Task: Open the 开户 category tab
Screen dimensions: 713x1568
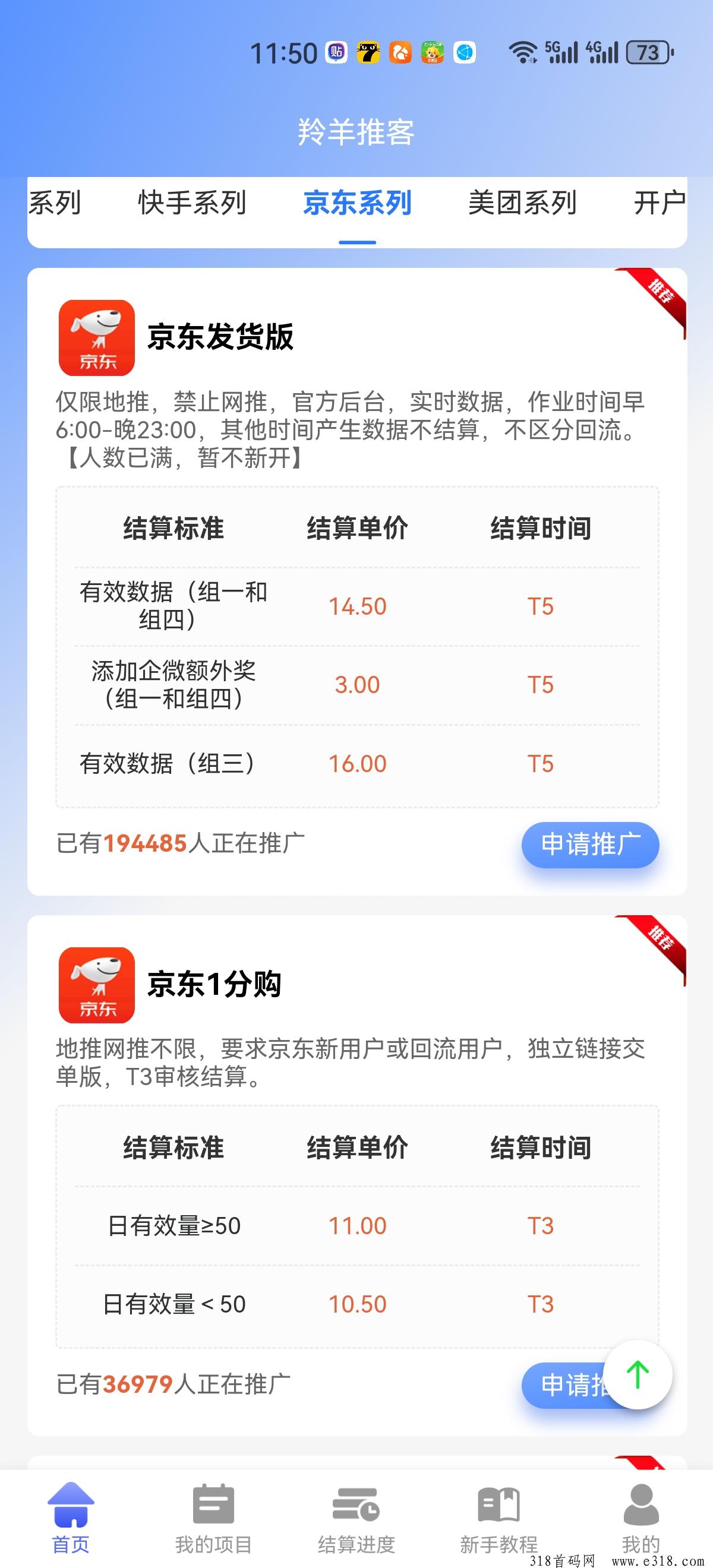Action: [659, 203]
